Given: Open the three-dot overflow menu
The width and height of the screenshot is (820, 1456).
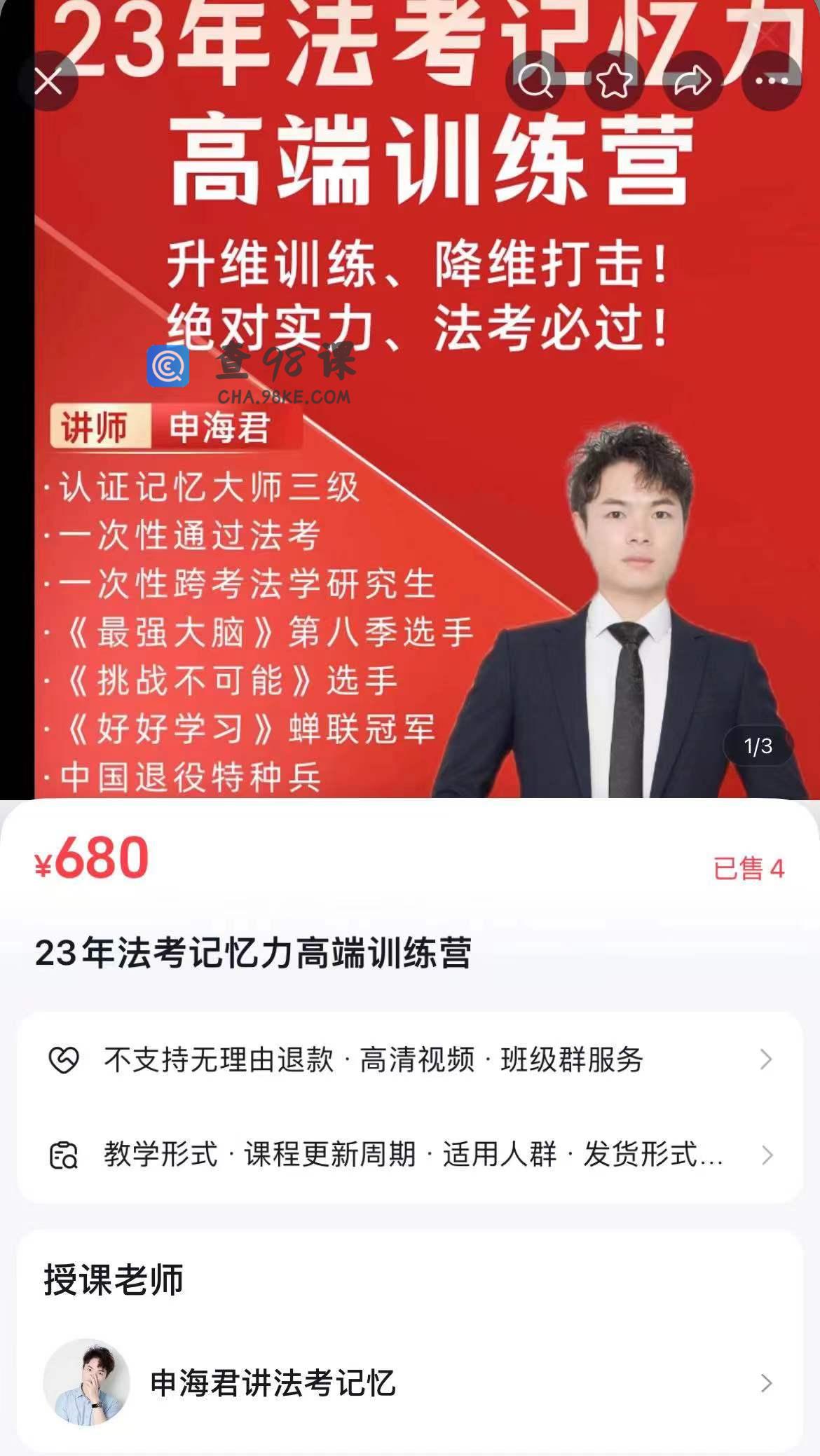Looking at the screenshot, I should [772, 81].
